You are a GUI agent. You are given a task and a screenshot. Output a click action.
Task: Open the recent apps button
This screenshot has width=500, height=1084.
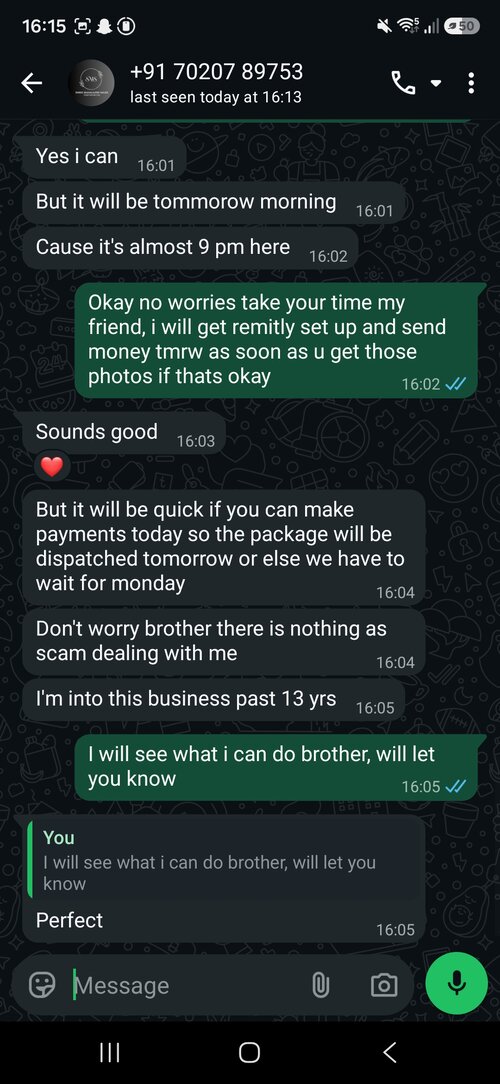[109, 1052]
